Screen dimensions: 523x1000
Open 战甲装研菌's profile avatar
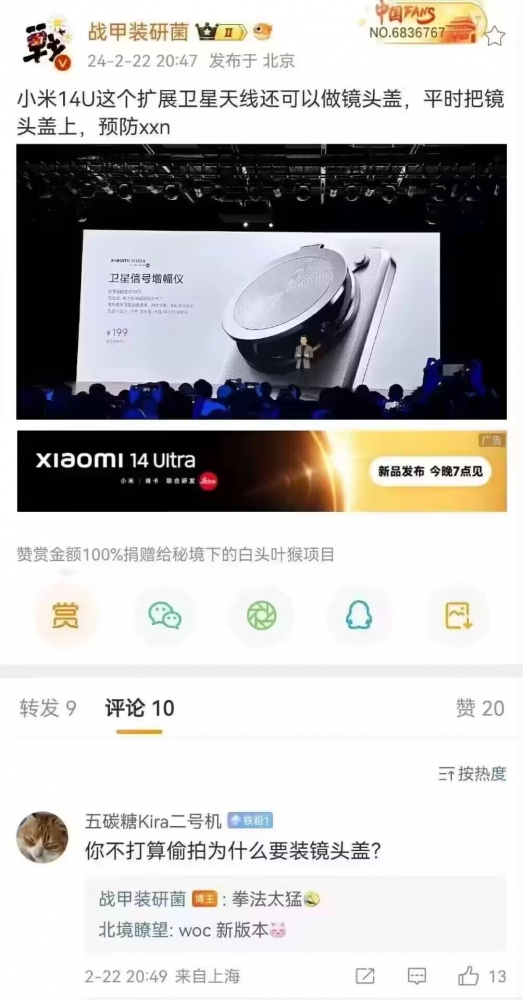point(45,45)
